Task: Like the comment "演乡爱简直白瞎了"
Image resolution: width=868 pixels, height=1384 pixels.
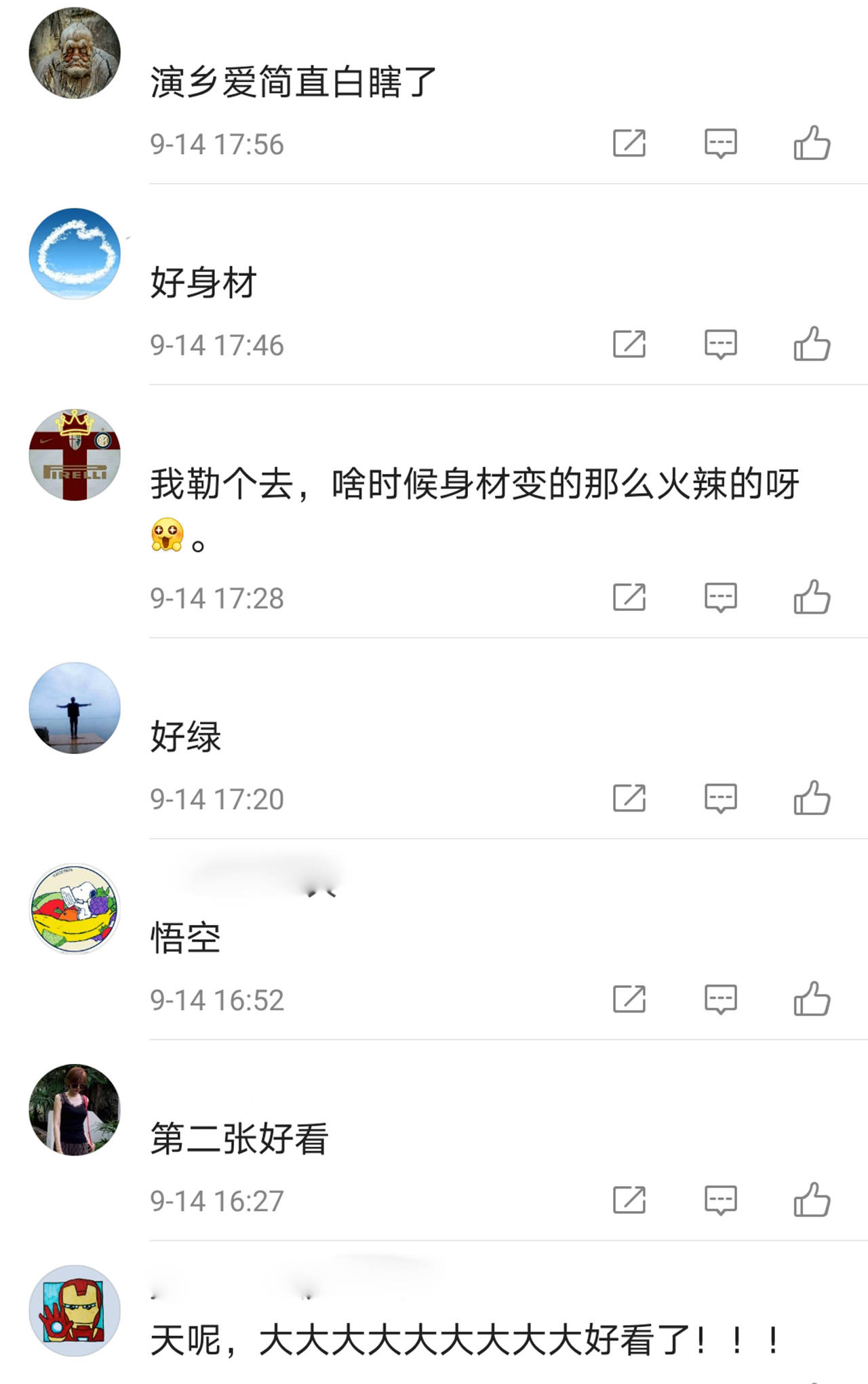Action: 811,143
